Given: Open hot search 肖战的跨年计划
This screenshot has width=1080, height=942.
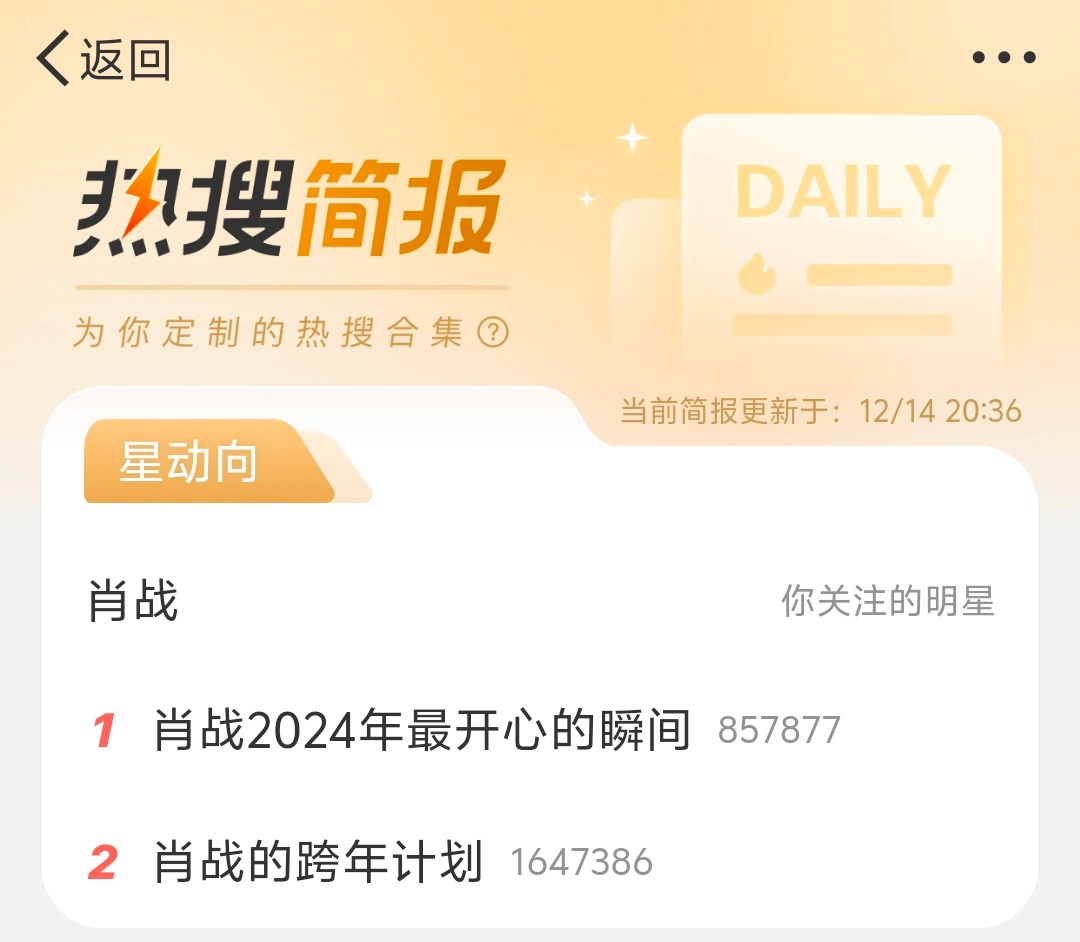Looking at the screenshot, I should [318, 862].
